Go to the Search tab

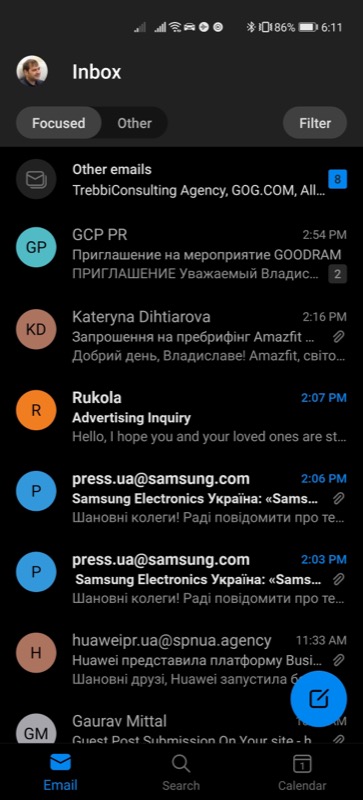pyautogui.click(x=181, y=771)
